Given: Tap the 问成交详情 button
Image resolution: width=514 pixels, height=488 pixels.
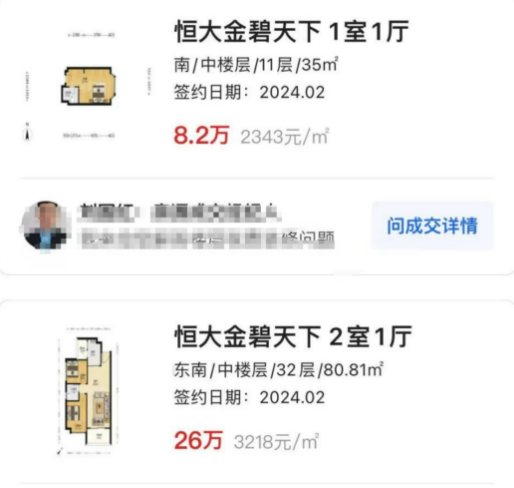Looking at the screenshot, I should click(x=432, y=226).
